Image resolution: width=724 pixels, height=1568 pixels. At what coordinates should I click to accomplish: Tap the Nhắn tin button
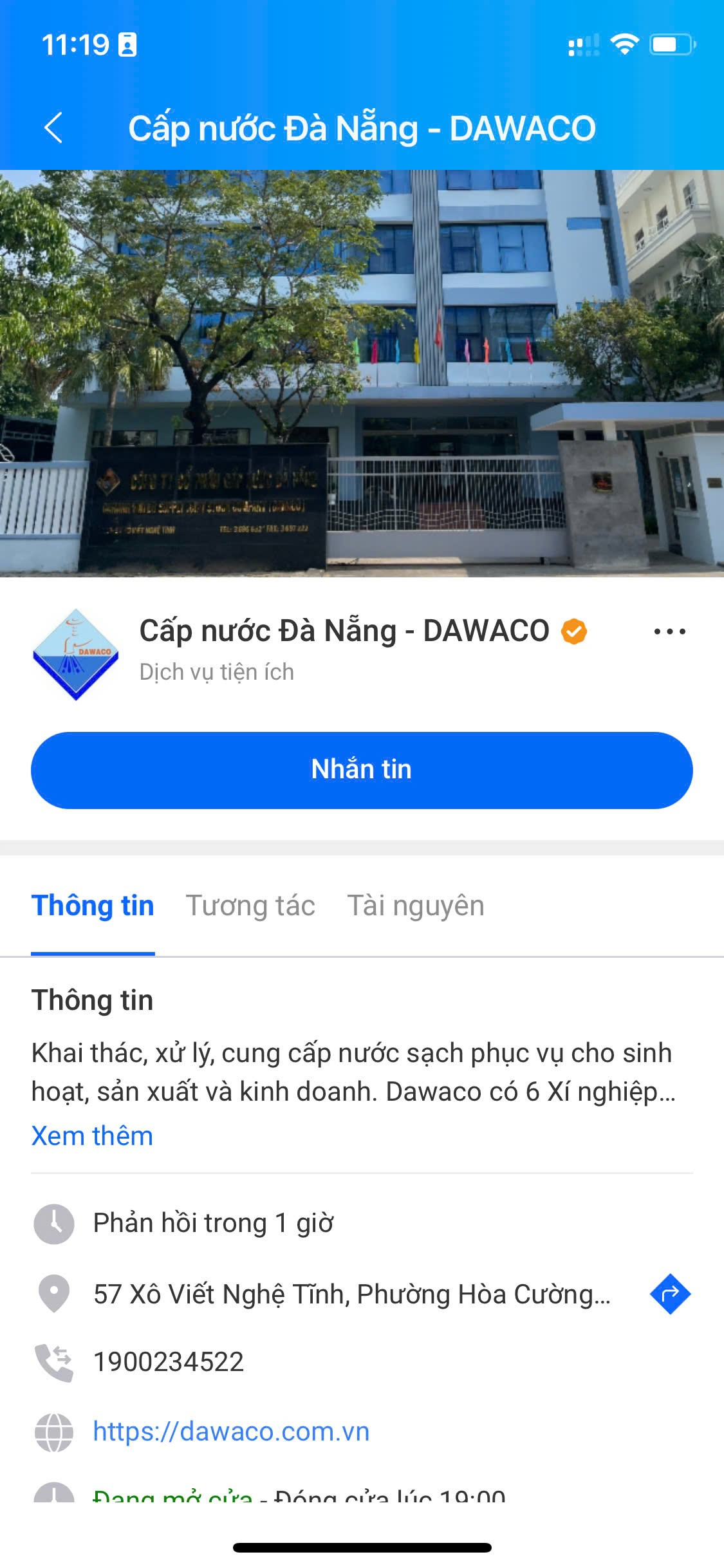click(362, 770)
